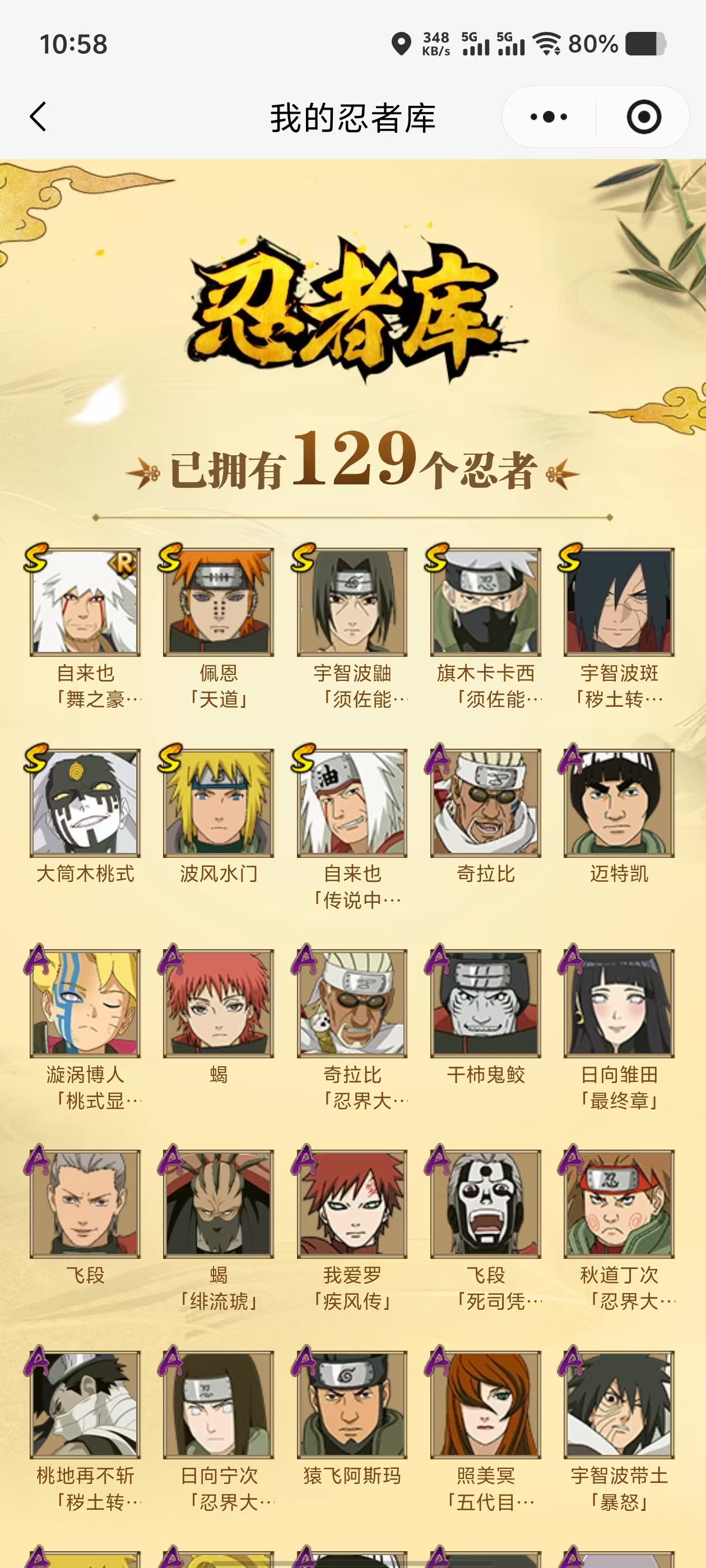Open the 宇智波带土「暴怒」 ninja tile
Screen dimensions: 706x1568
click(x=619, y=1404)
